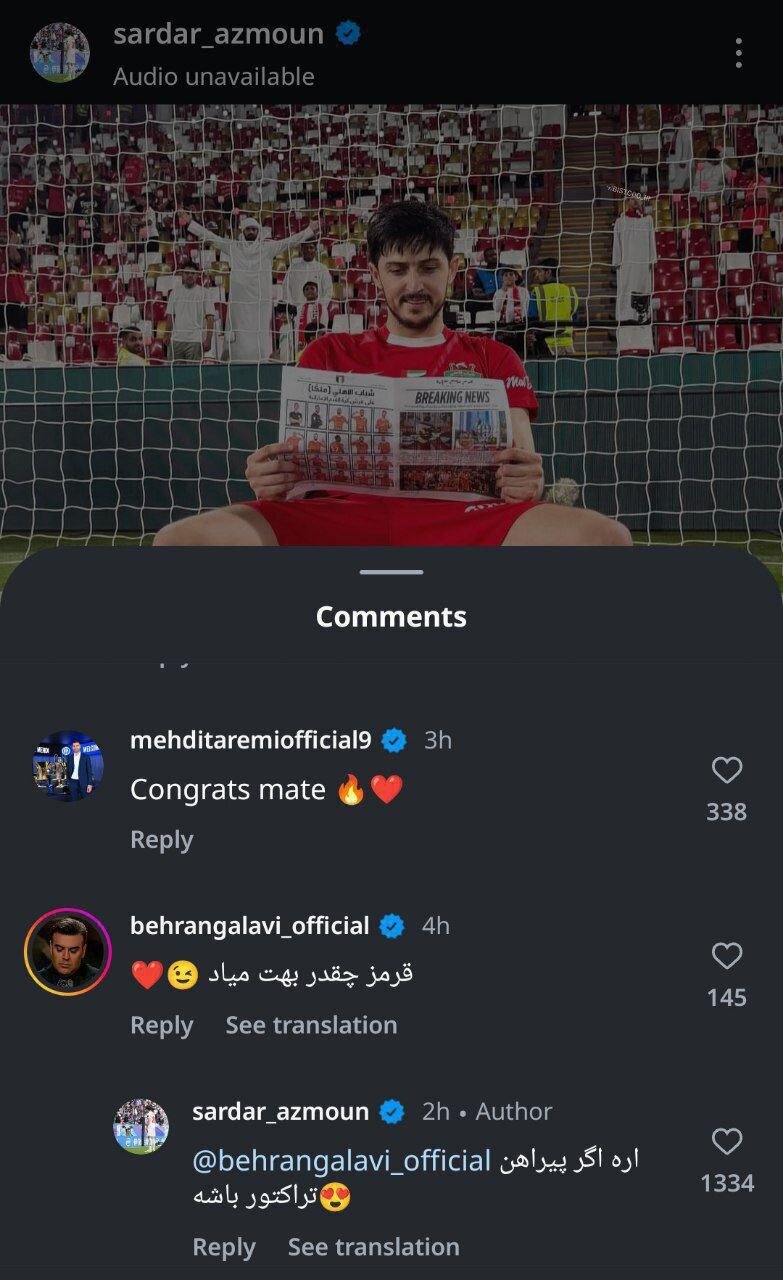Open the @behrangalavi_official mention link
The width and height of the screenshot is (783, 1280).
point(340,1161)
